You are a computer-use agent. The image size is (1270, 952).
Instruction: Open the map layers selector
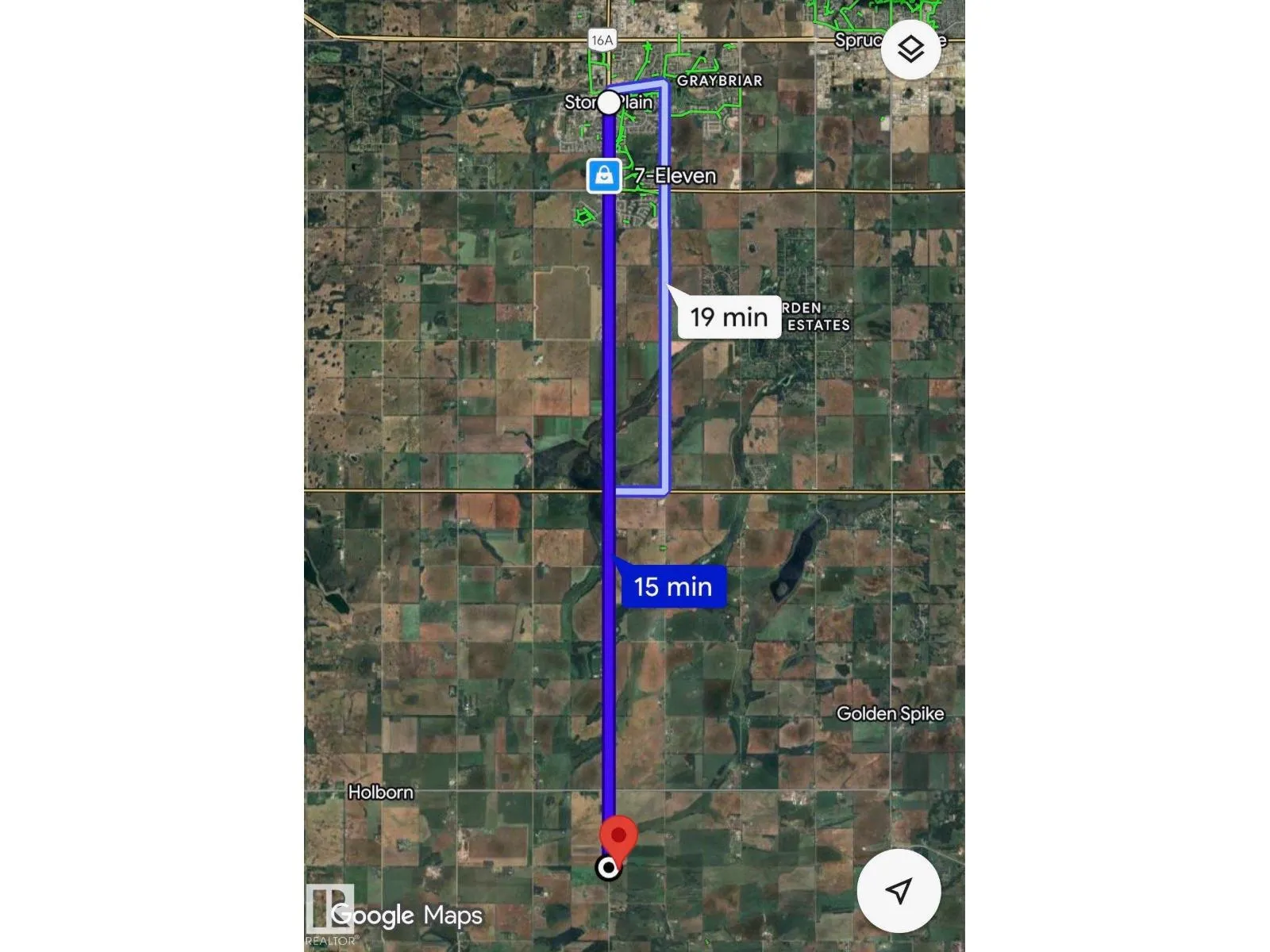point(910,49)
